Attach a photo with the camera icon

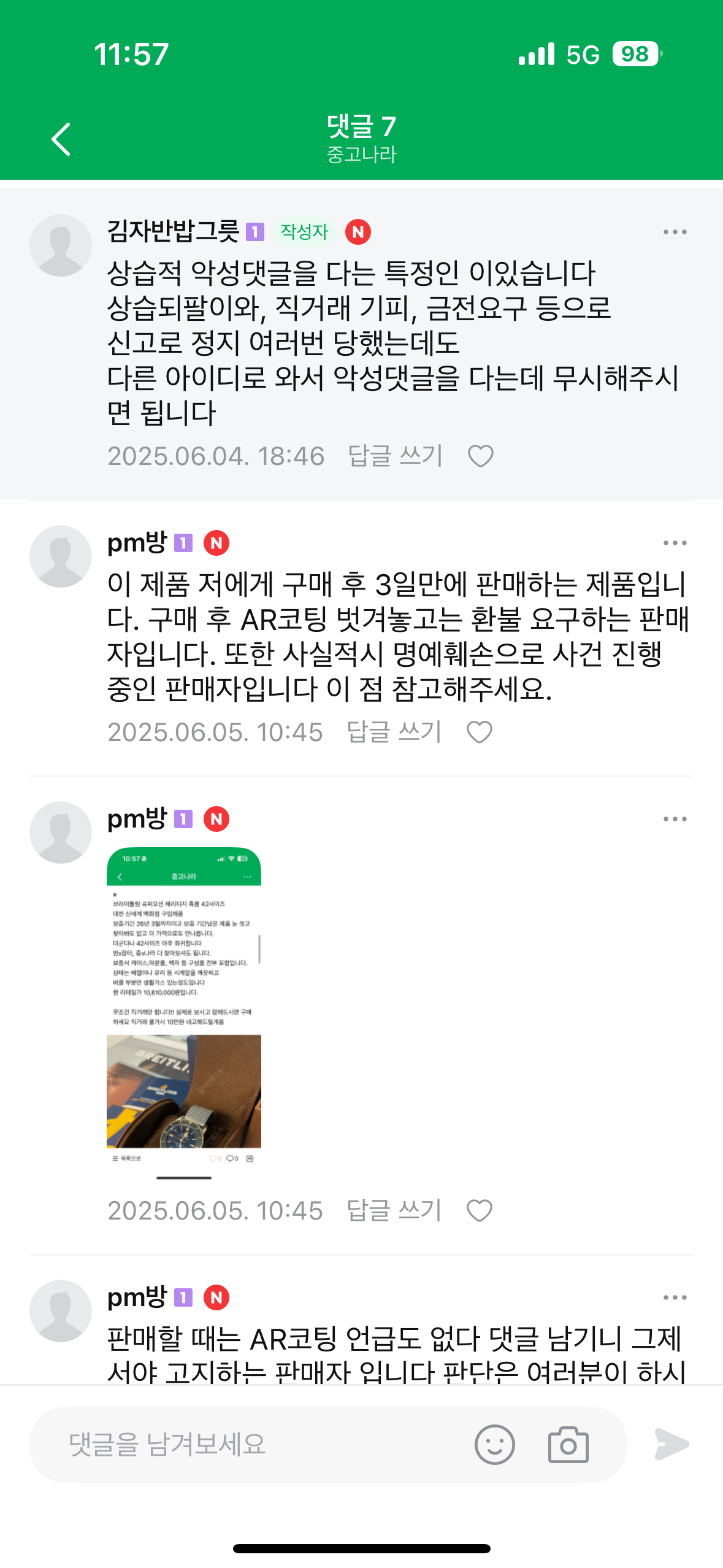pos(568,1444)
